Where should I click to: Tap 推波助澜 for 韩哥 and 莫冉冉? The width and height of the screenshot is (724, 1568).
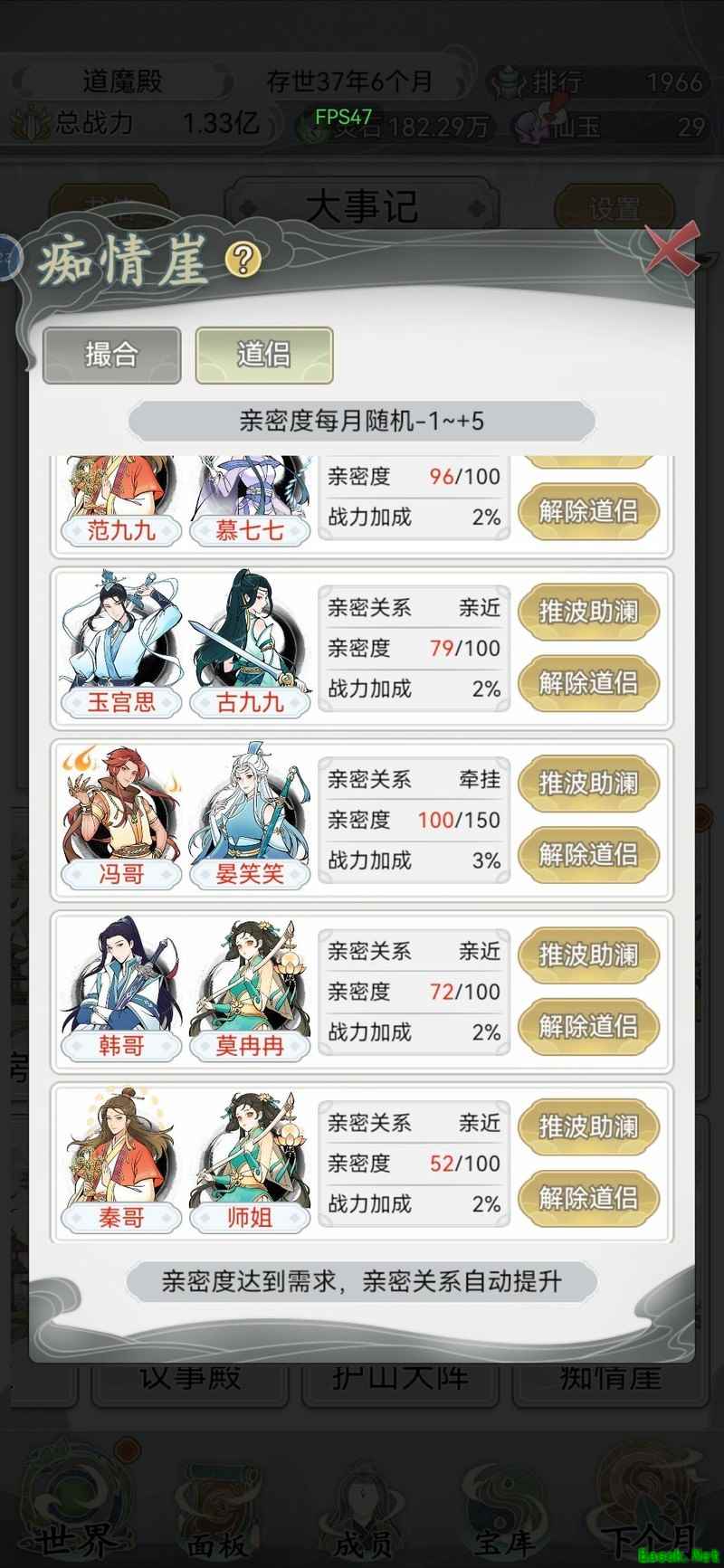point(588,955)
